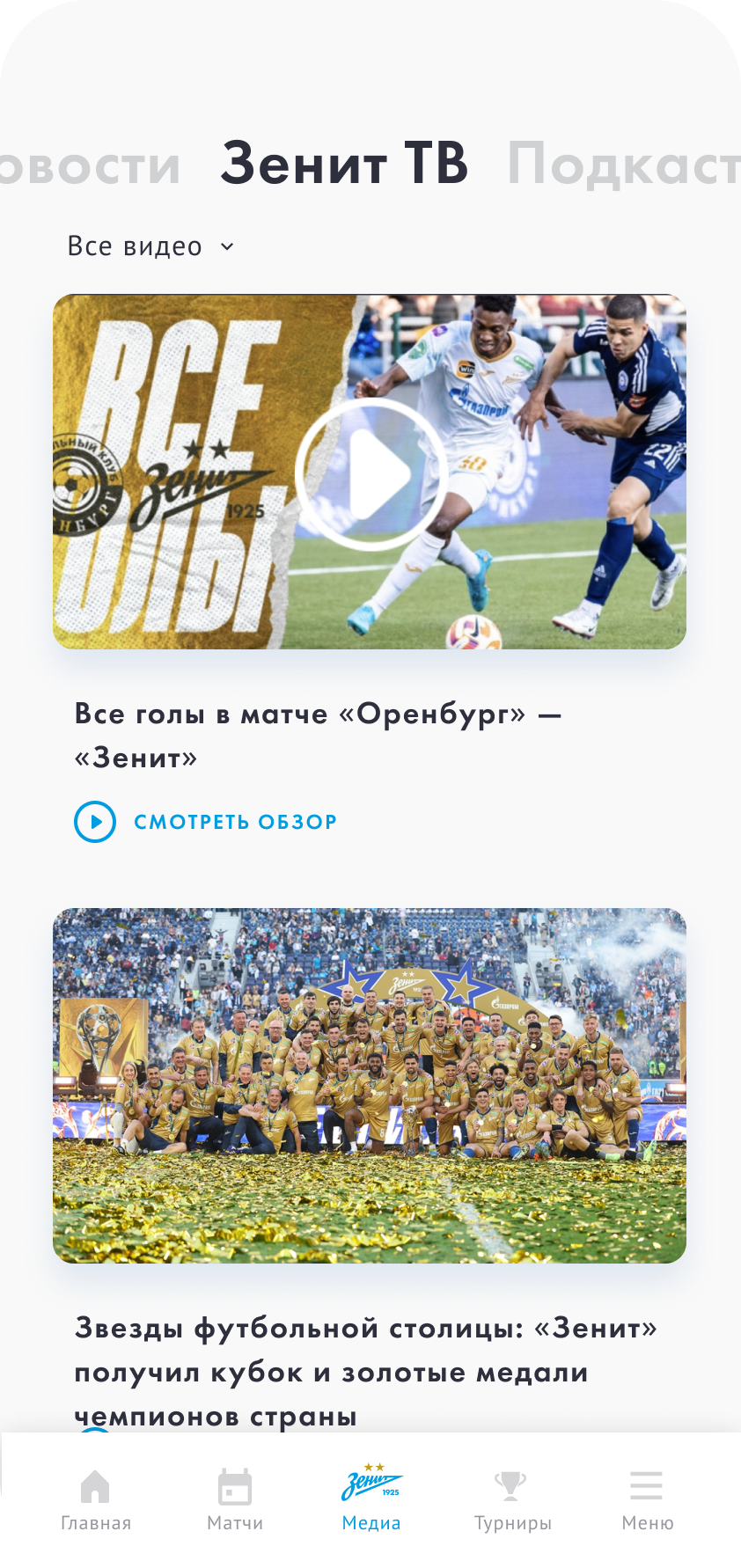This screenshot has width=741, height=1568.
Task: Switch to the Новости tab
Action: click(88, 165)
